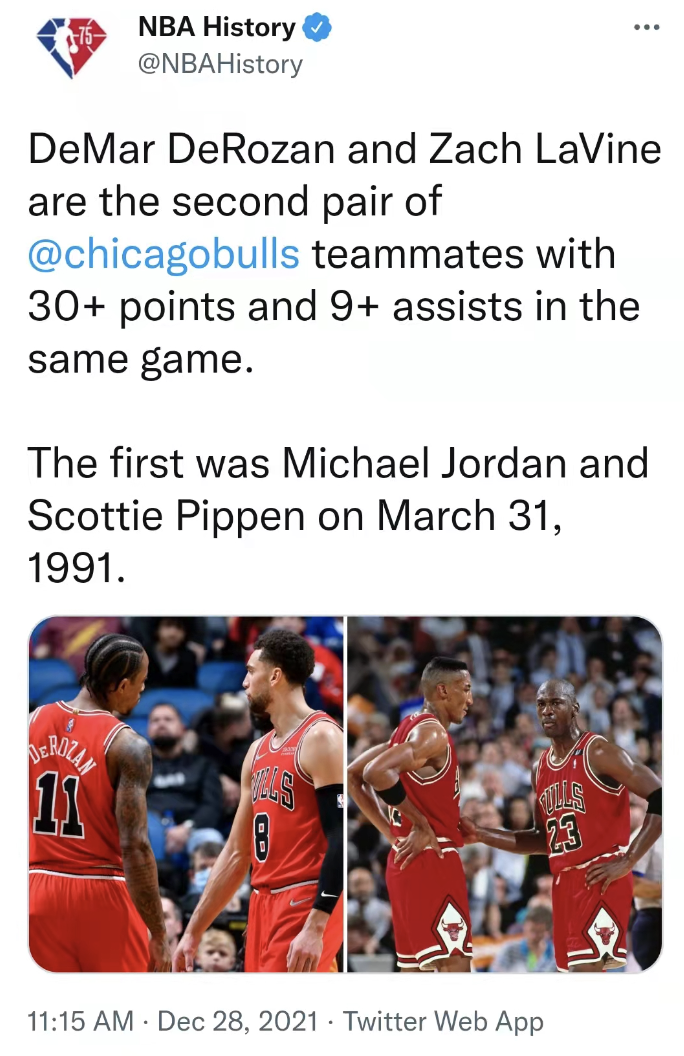
Task: Tap the Twitter Web App source link
Action: [x=443, y=1021]
